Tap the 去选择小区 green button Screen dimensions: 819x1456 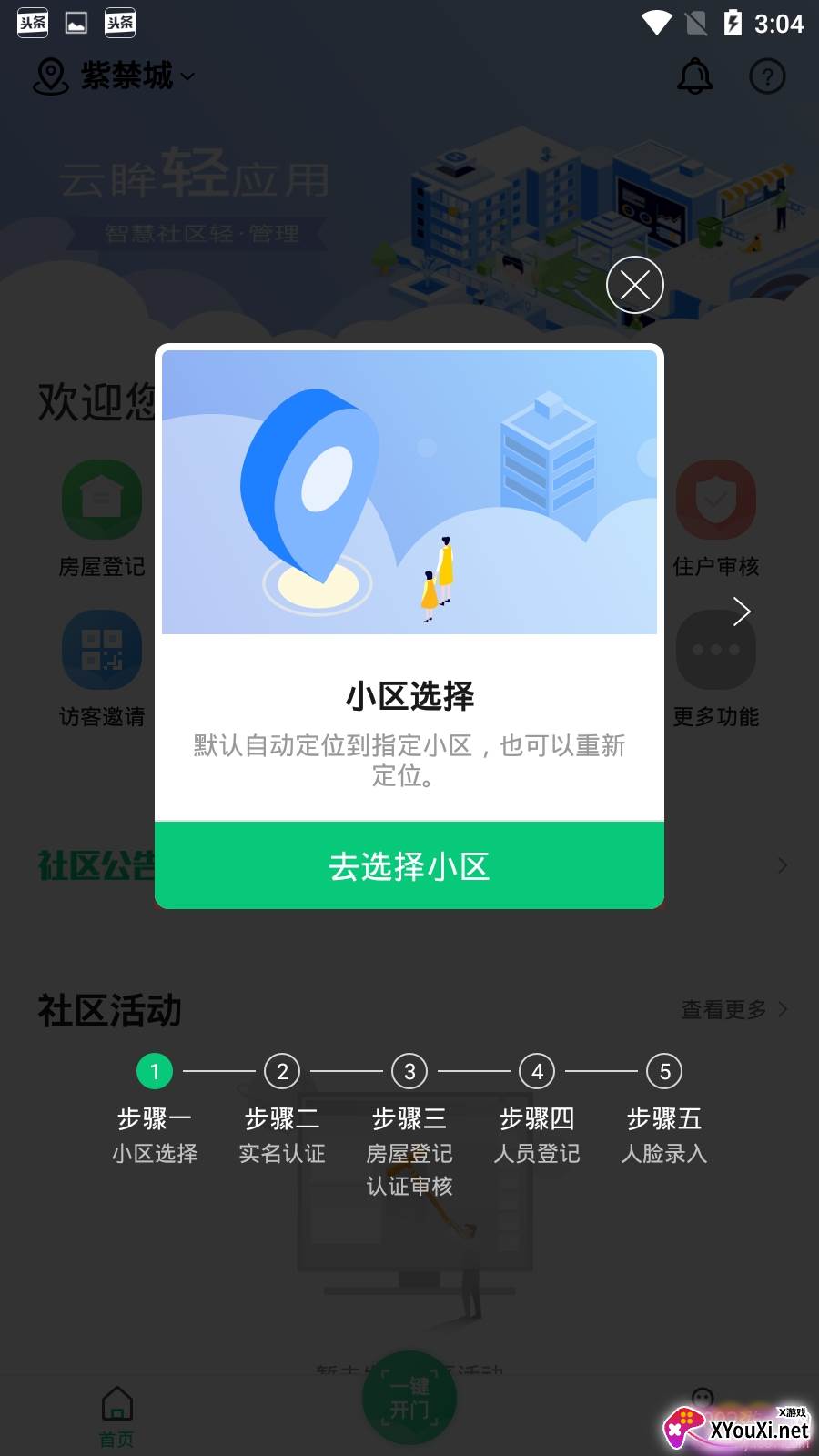(409, 865)
